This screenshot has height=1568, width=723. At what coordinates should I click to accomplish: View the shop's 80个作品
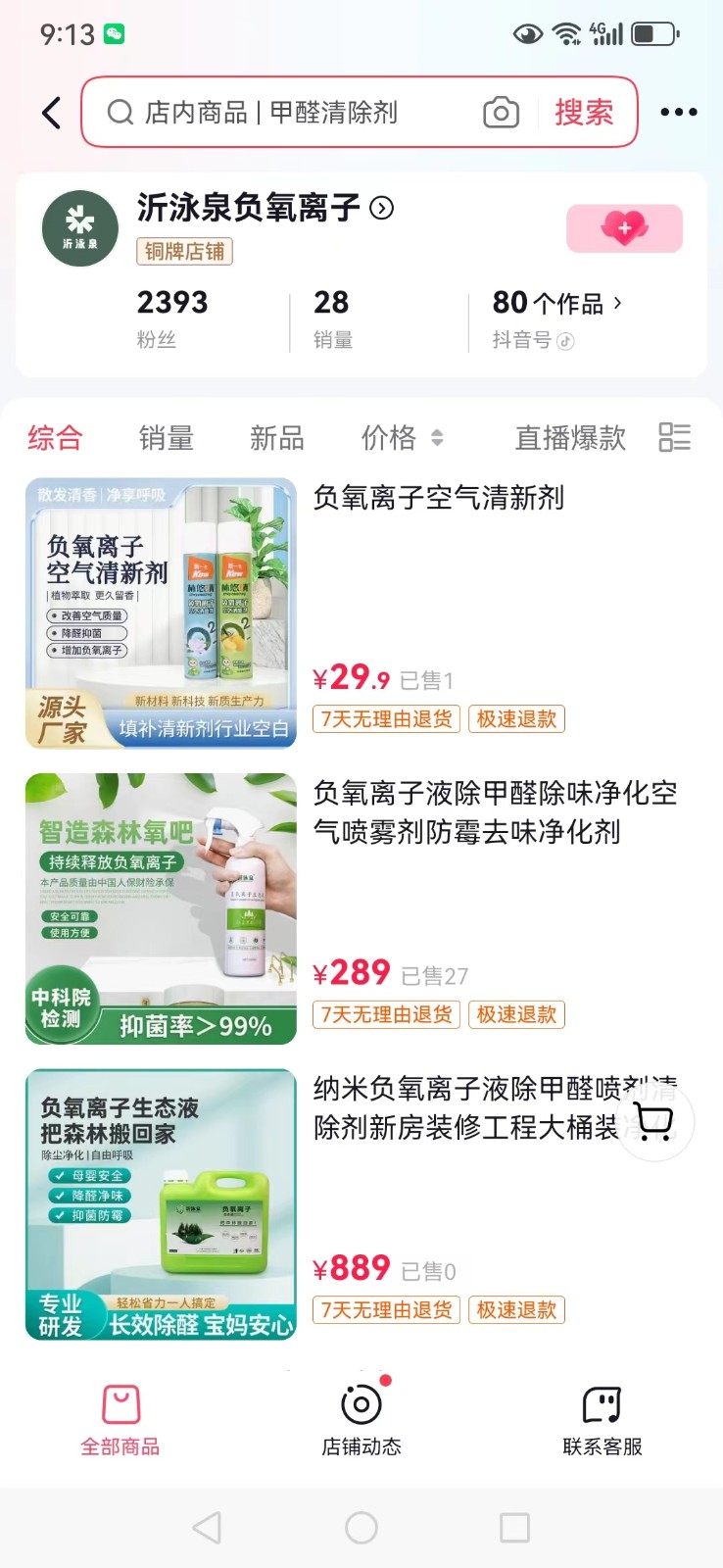pos(556,304)
